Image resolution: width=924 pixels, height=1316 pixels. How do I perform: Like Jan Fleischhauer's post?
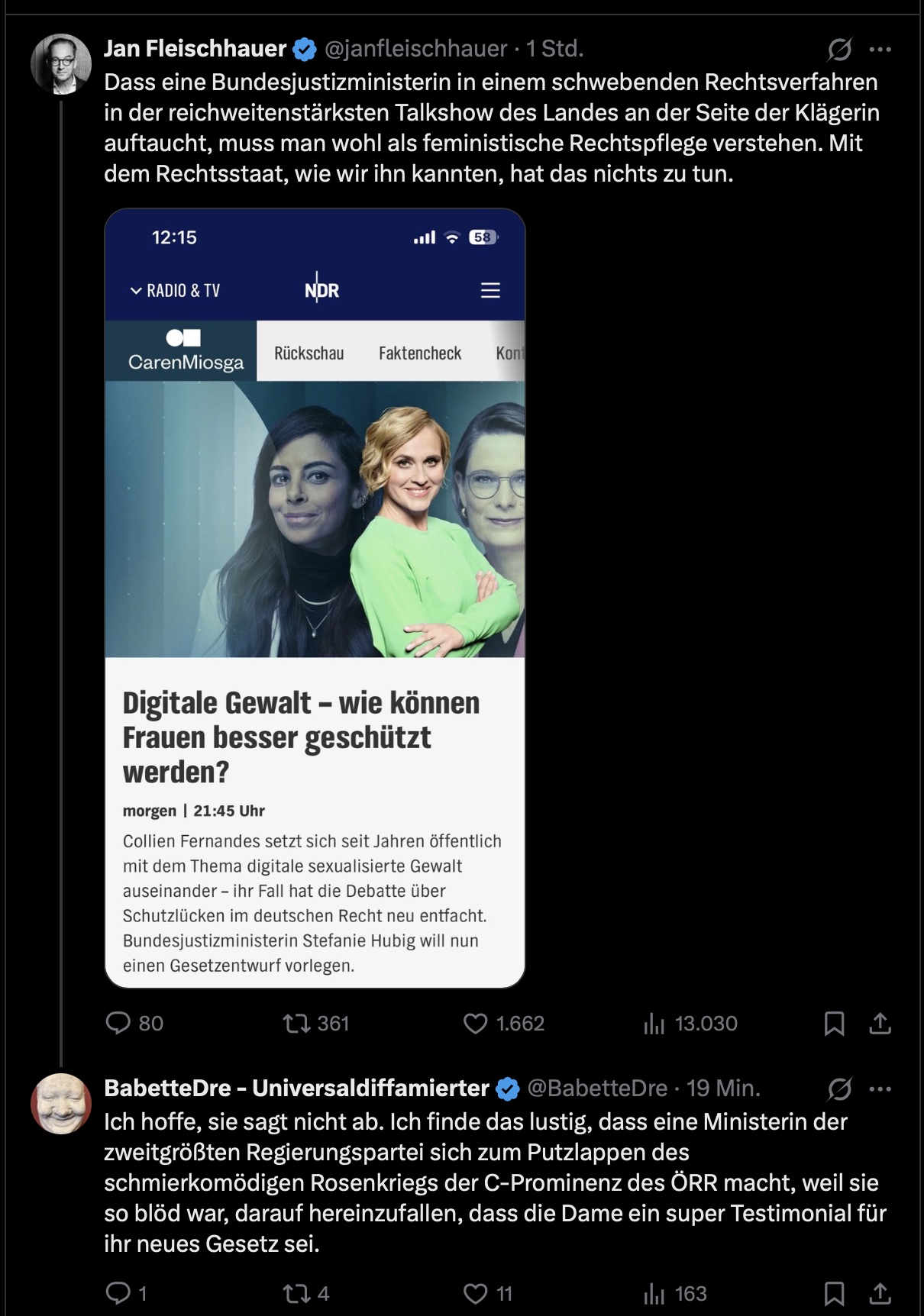coord(476,1023)
